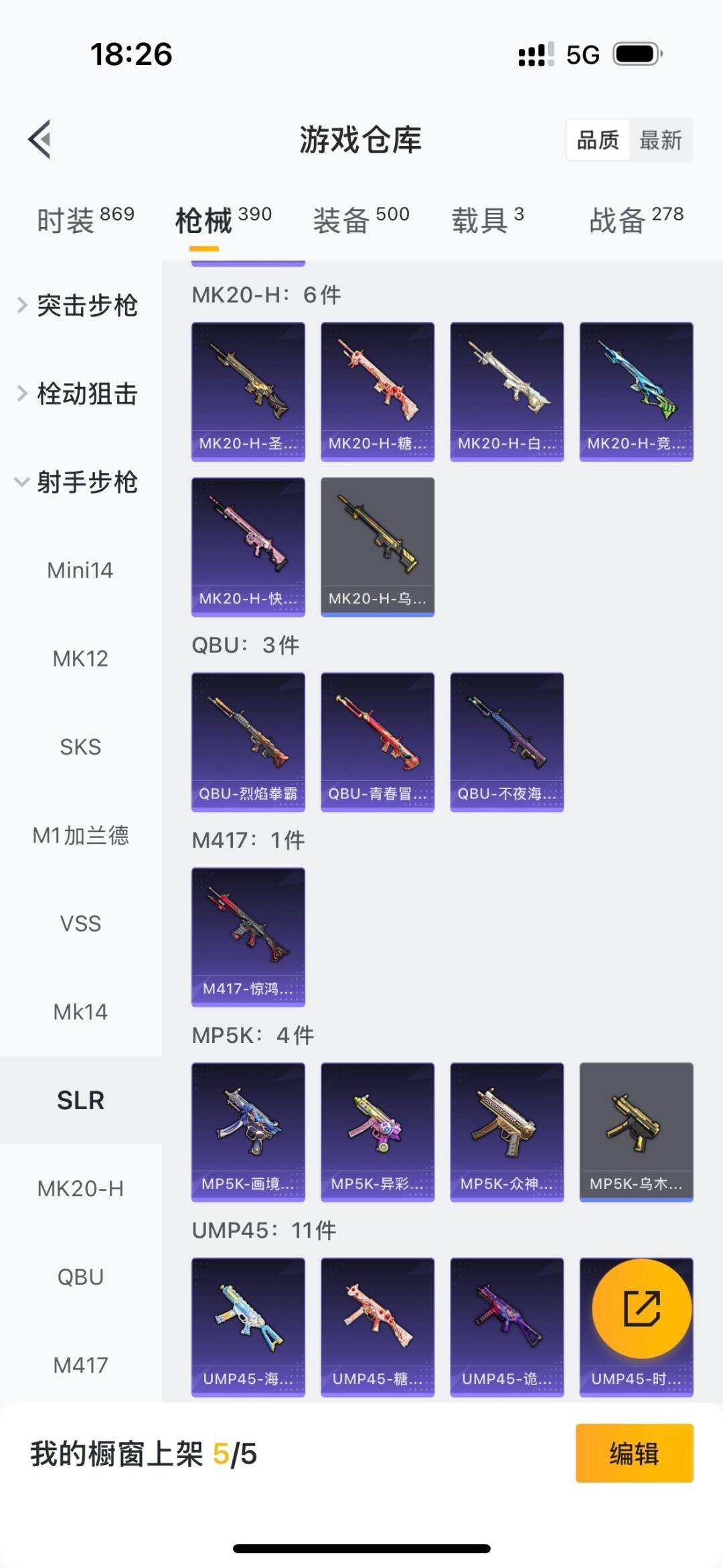Open the M417-惊鸿 skin tile
Image resolution: width=723 pixels, height=1568 pixels.
pos(248,936)
